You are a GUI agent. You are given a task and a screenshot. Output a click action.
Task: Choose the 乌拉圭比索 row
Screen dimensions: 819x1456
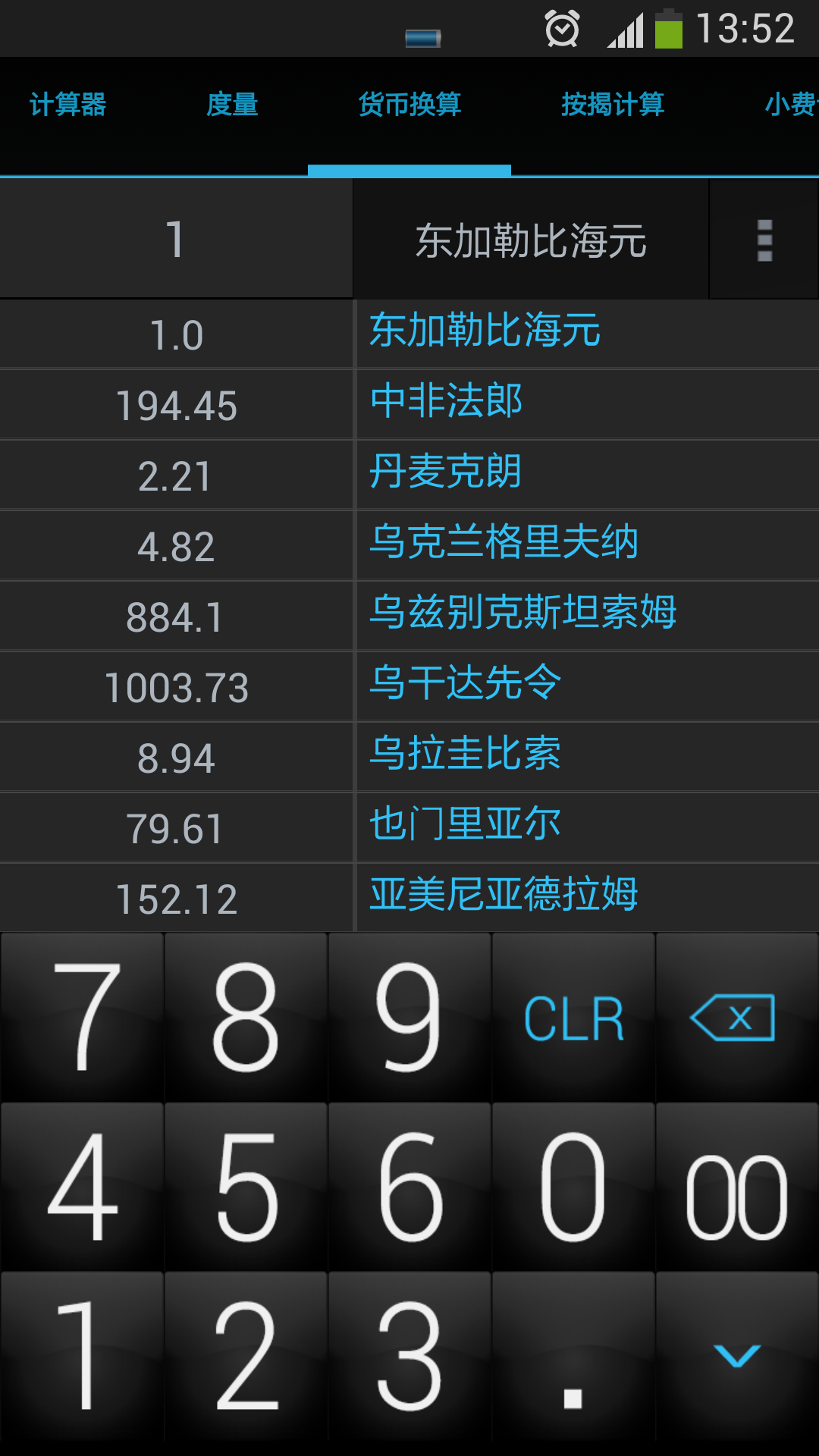(x=466, y=754)
